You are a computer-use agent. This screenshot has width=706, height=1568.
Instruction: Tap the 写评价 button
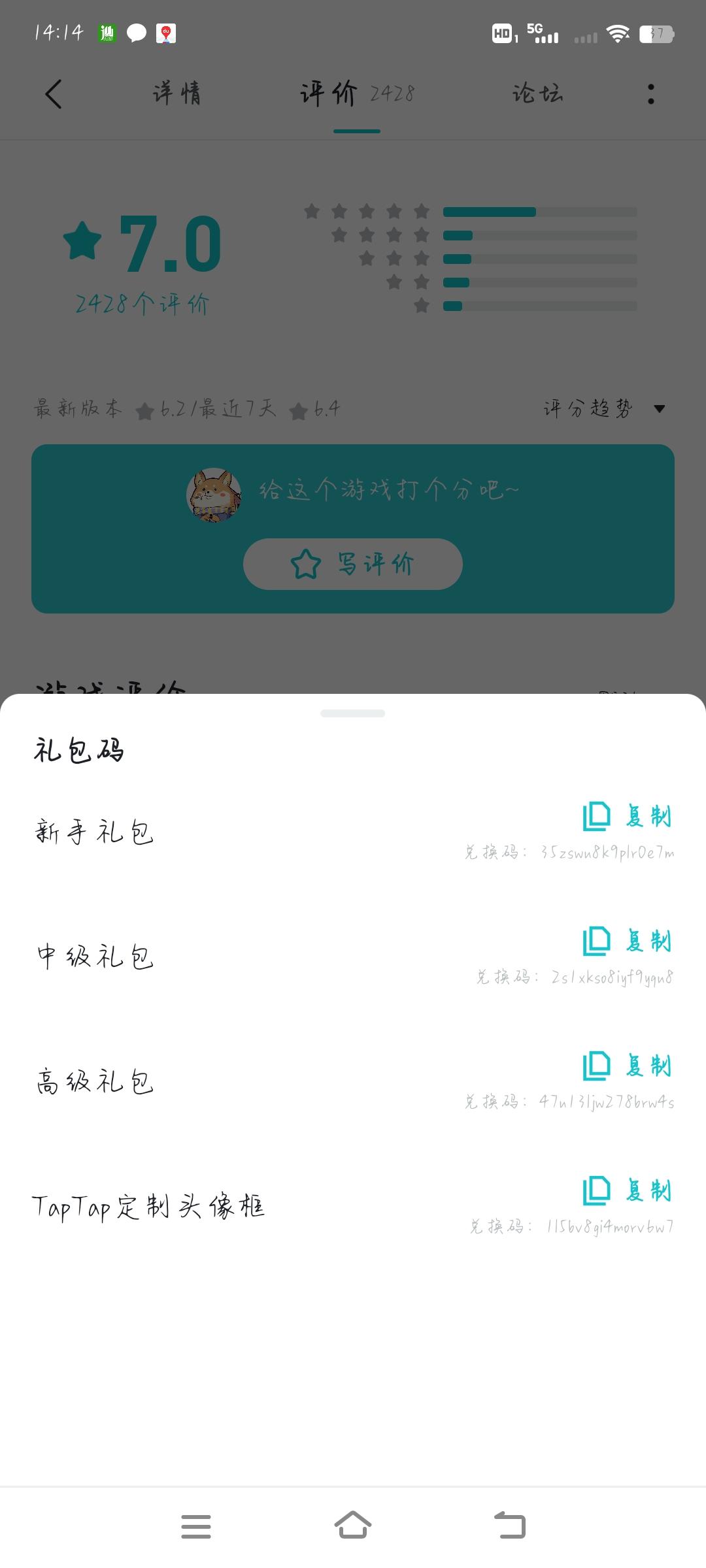click(x=353, y=564)
